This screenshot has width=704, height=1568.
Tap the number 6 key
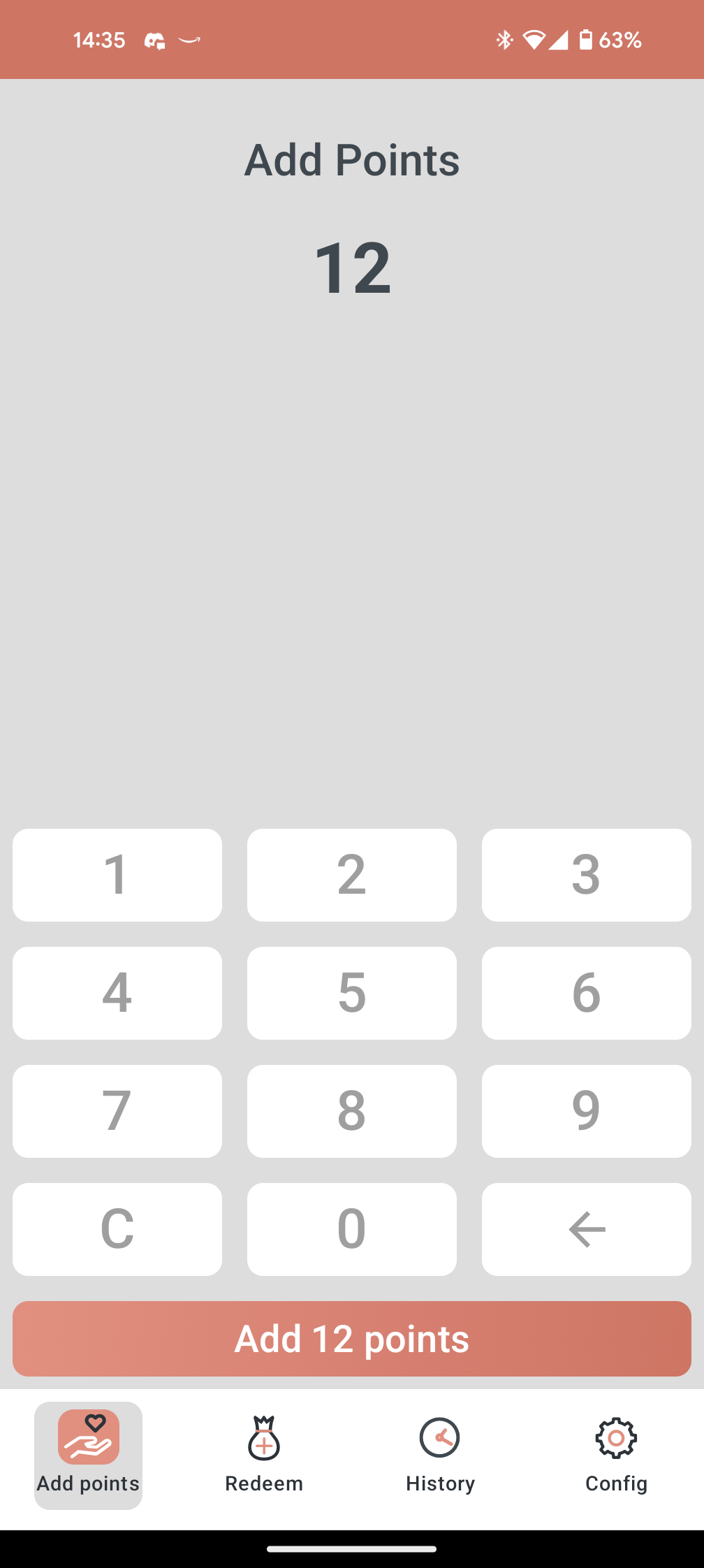(587, 993)
